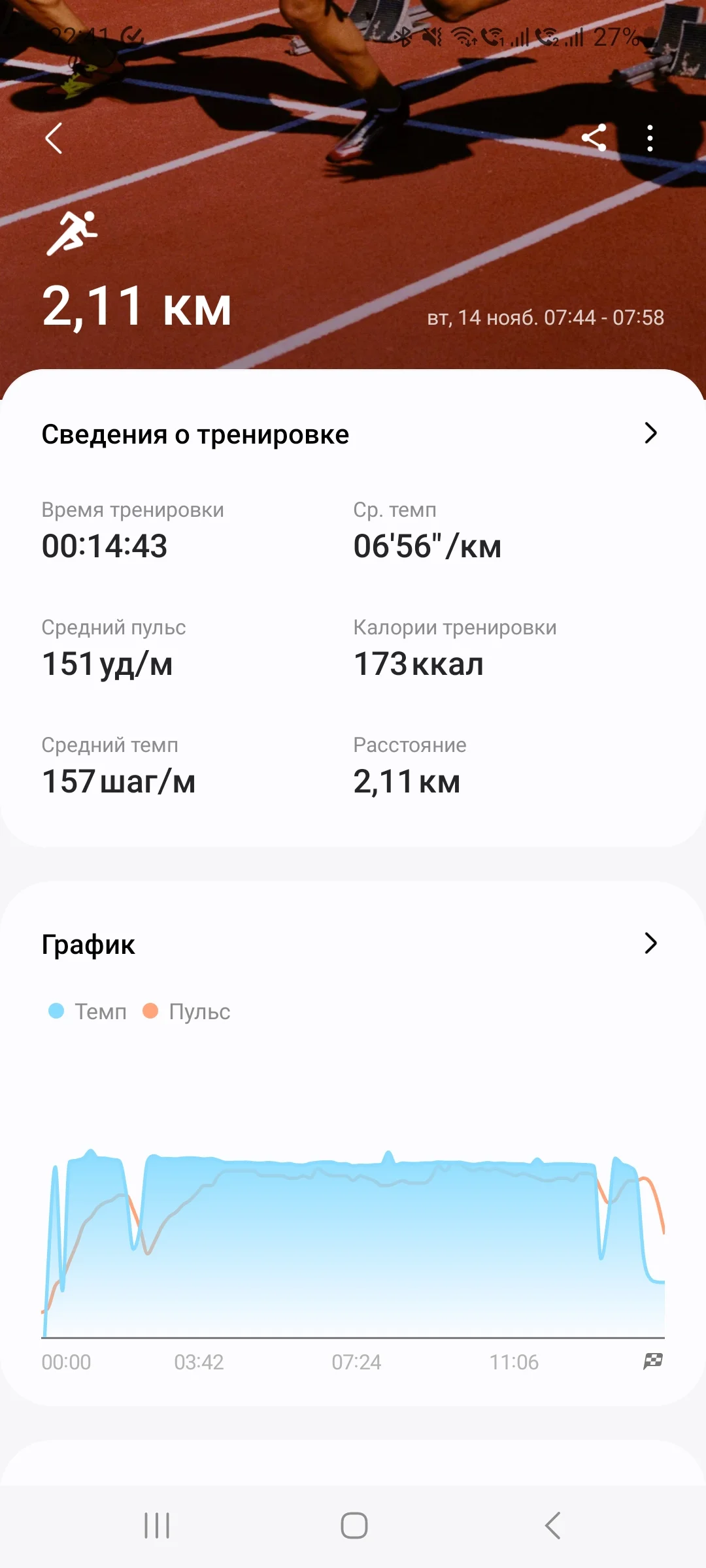Open recent apps from navigation bar
Screen dimensions: 706x1568
click(x=157, y=1526)
